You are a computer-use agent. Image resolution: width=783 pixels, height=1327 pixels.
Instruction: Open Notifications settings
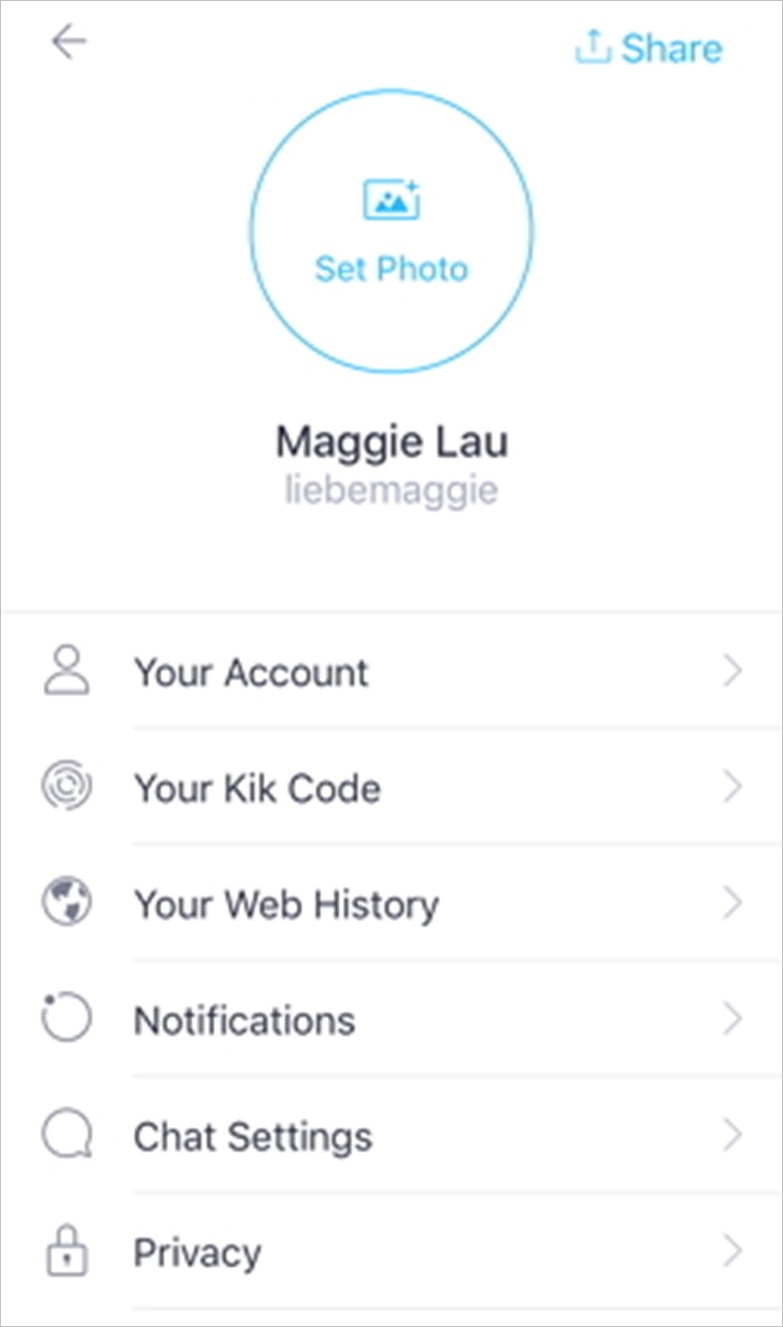click(x=391, y=1020)
